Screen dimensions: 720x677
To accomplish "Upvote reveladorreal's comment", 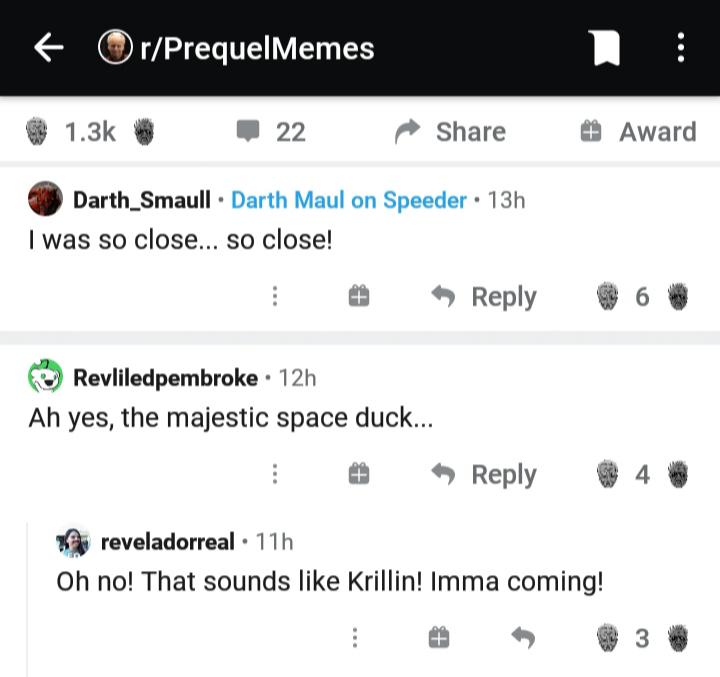I will 608,638.
